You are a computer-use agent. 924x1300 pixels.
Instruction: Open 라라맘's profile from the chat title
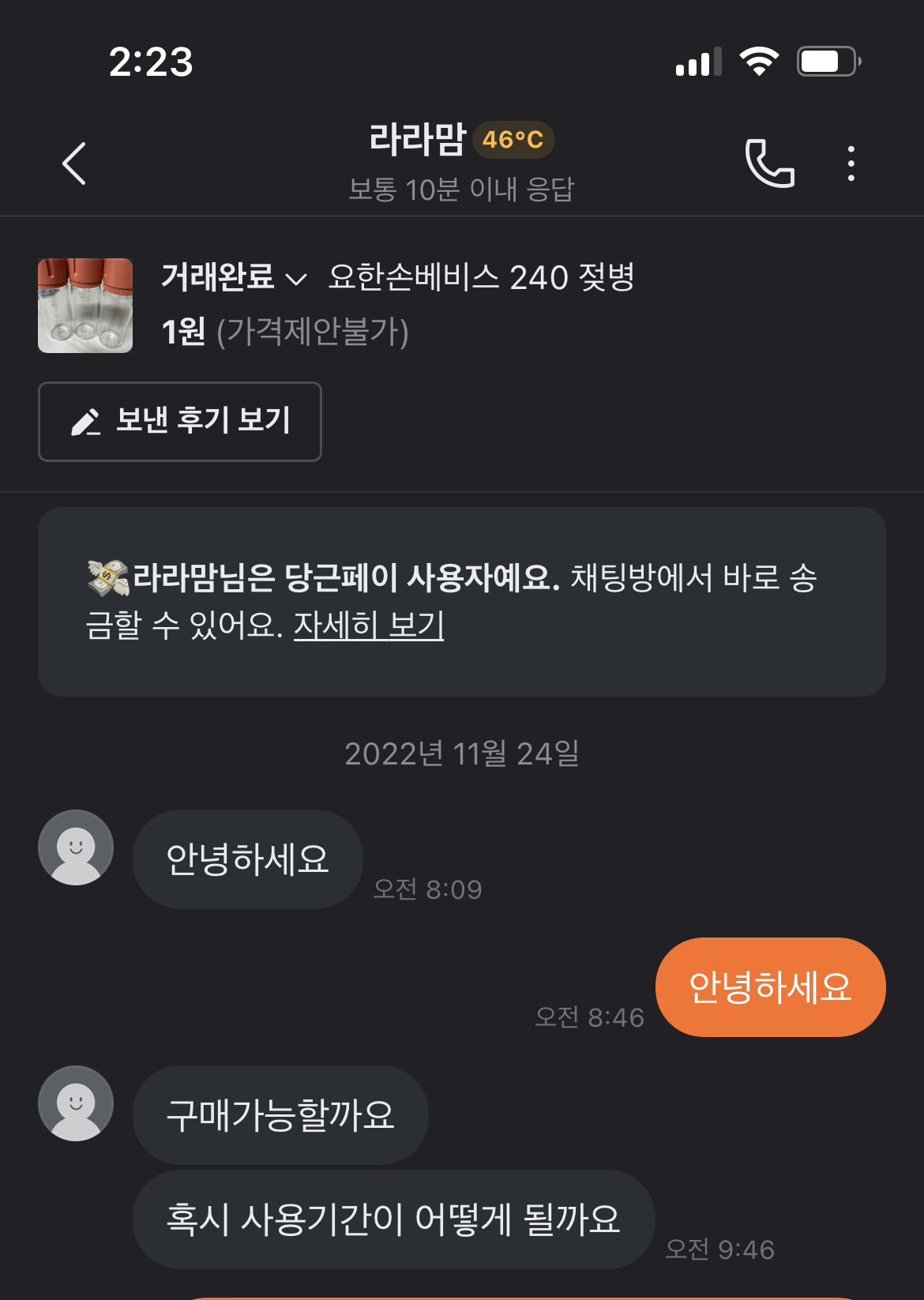coord(419,140)
